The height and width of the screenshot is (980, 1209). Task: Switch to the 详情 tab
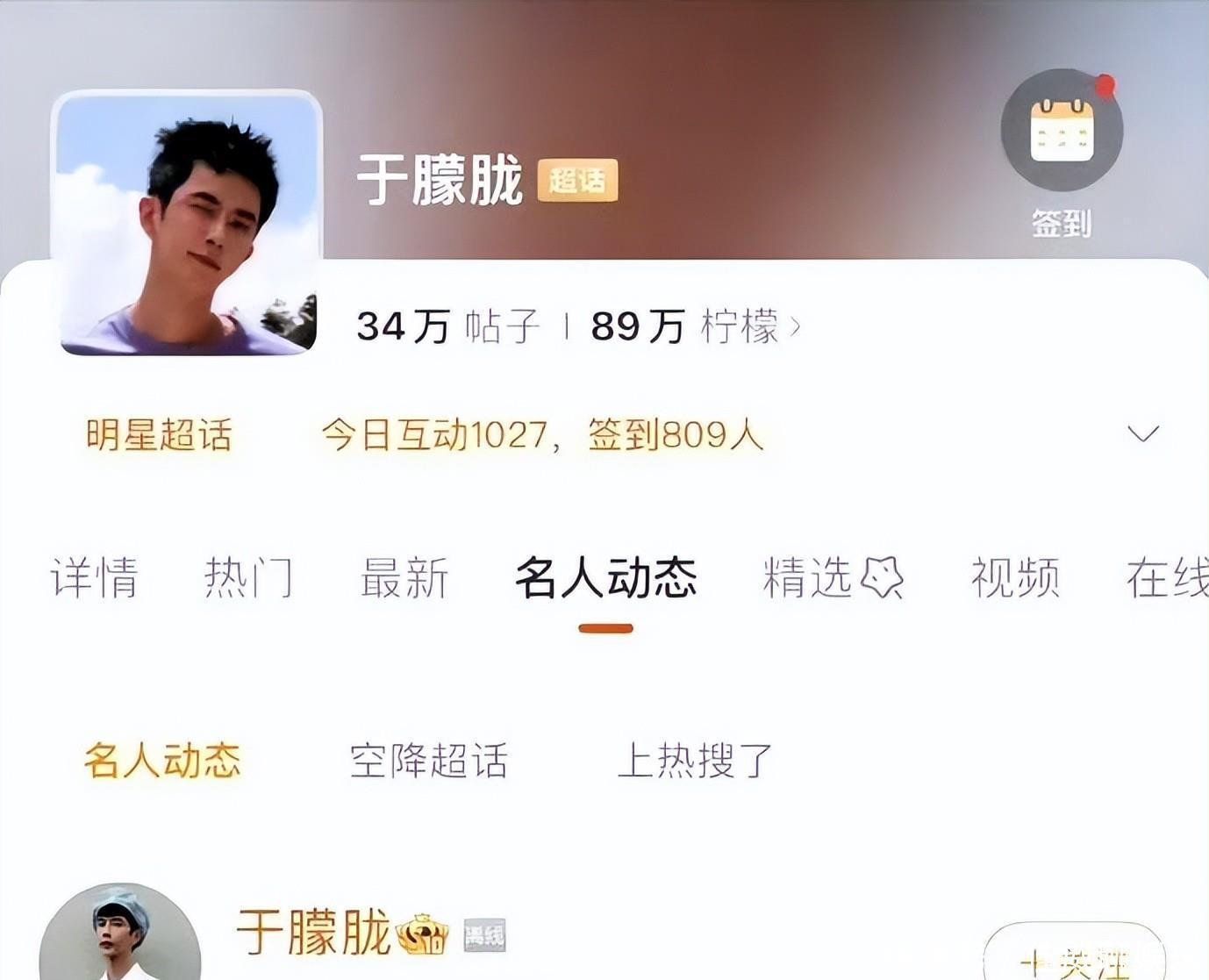click(94, 578)
